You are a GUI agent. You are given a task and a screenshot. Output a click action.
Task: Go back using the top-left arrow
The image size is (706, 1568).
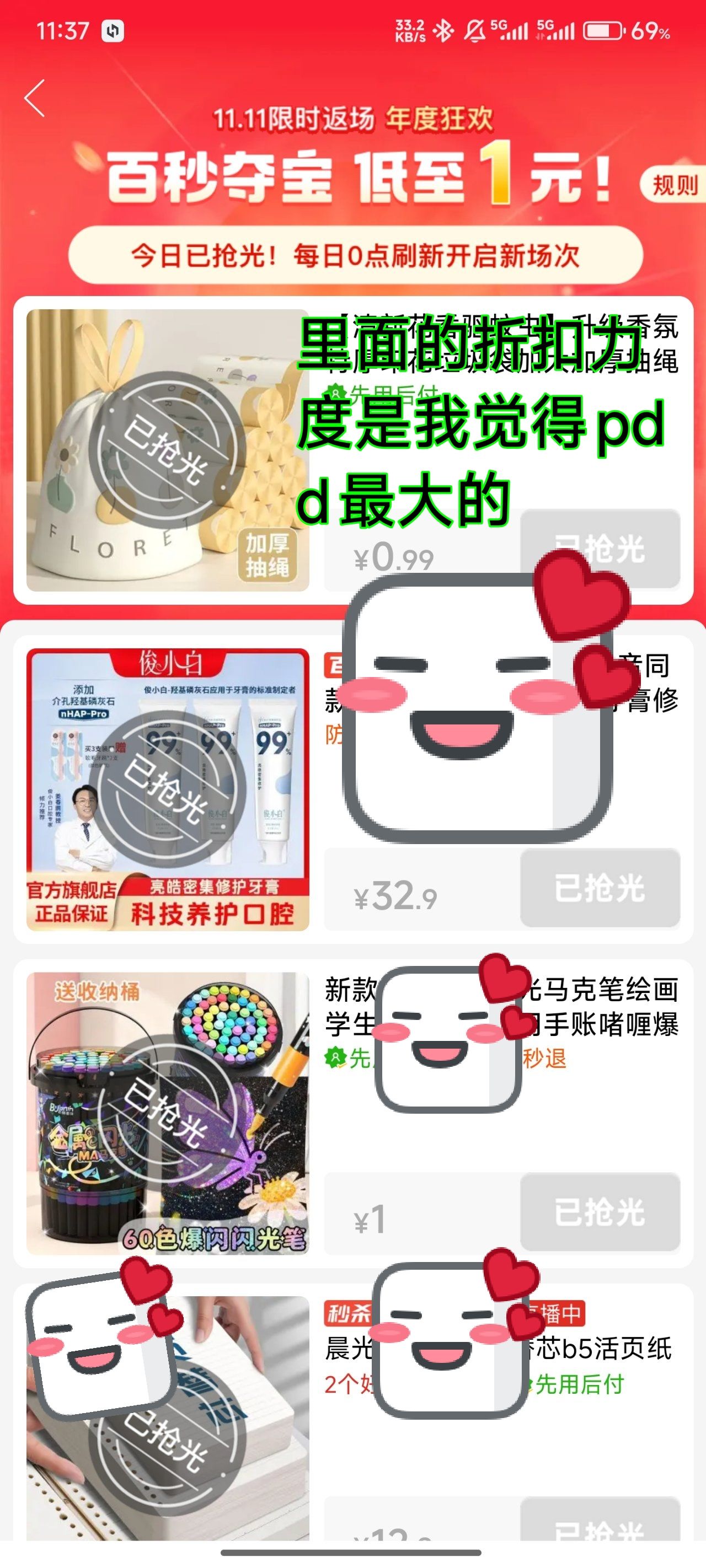35,98
